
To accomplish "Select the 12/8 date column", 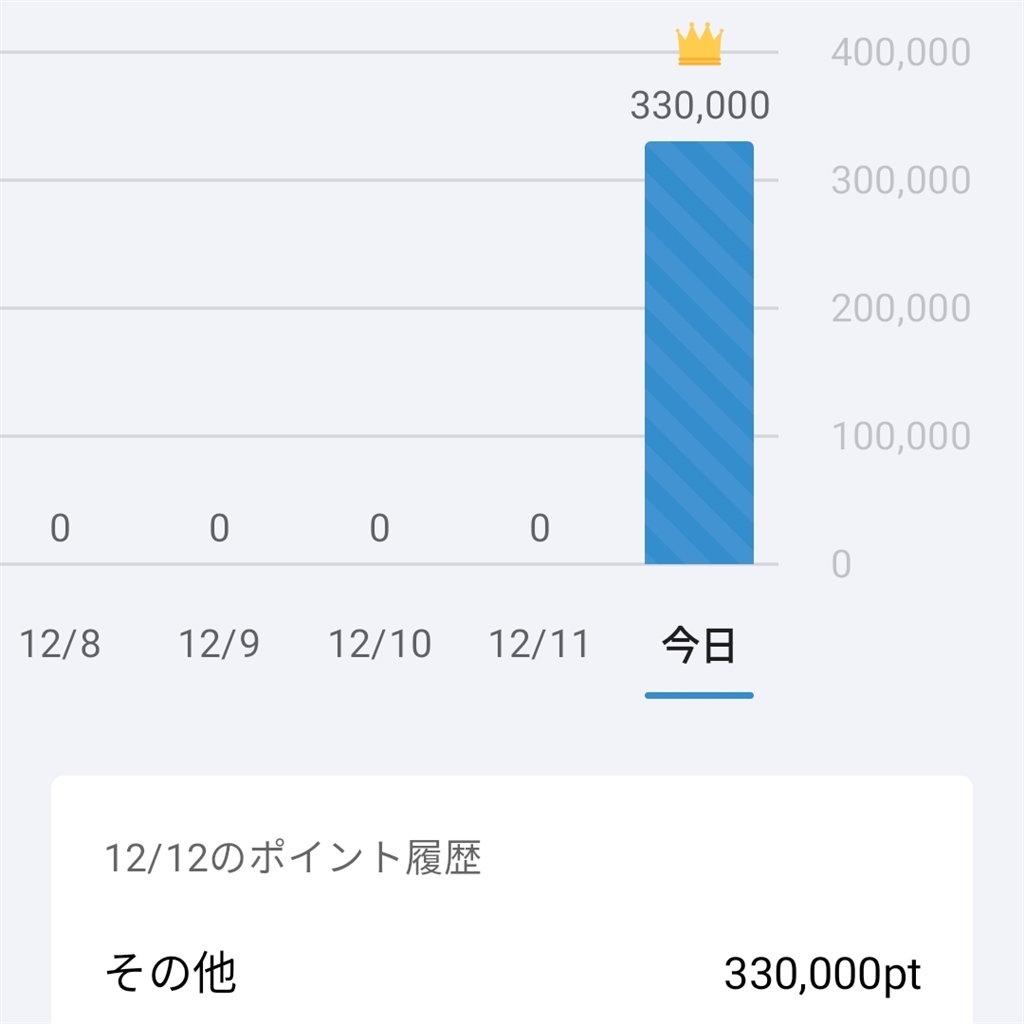I will [x=60, y=645].
